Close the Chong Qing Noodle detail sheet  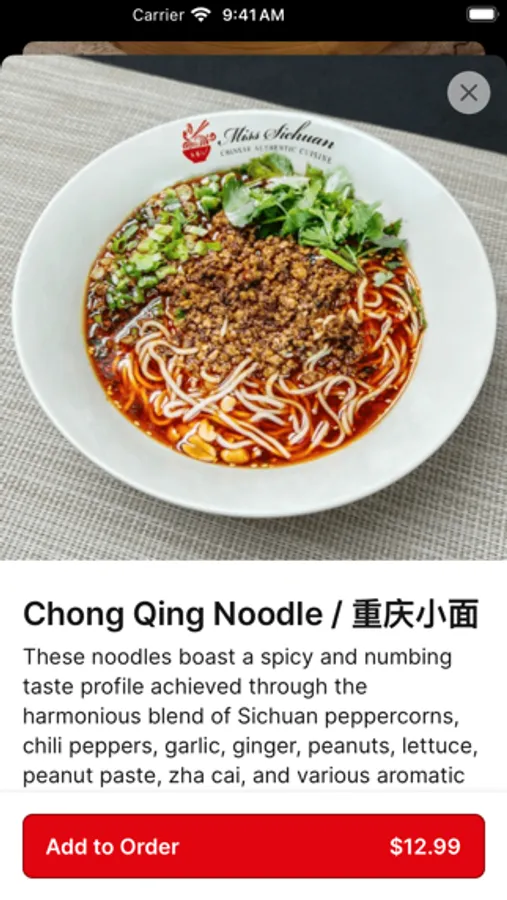point(469,92)
